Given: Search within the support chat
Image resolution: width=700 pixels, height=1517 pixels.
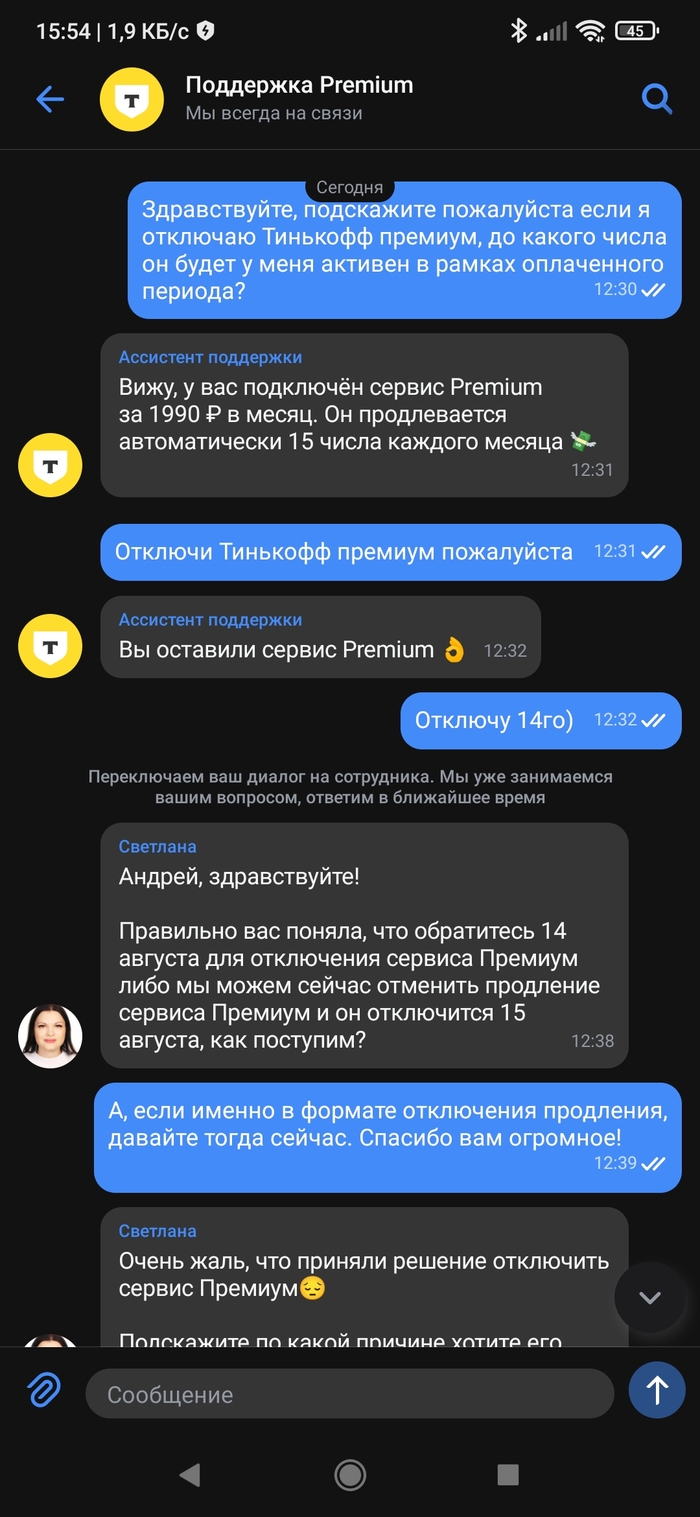Looking at the screenshot, I should (656, 99).
